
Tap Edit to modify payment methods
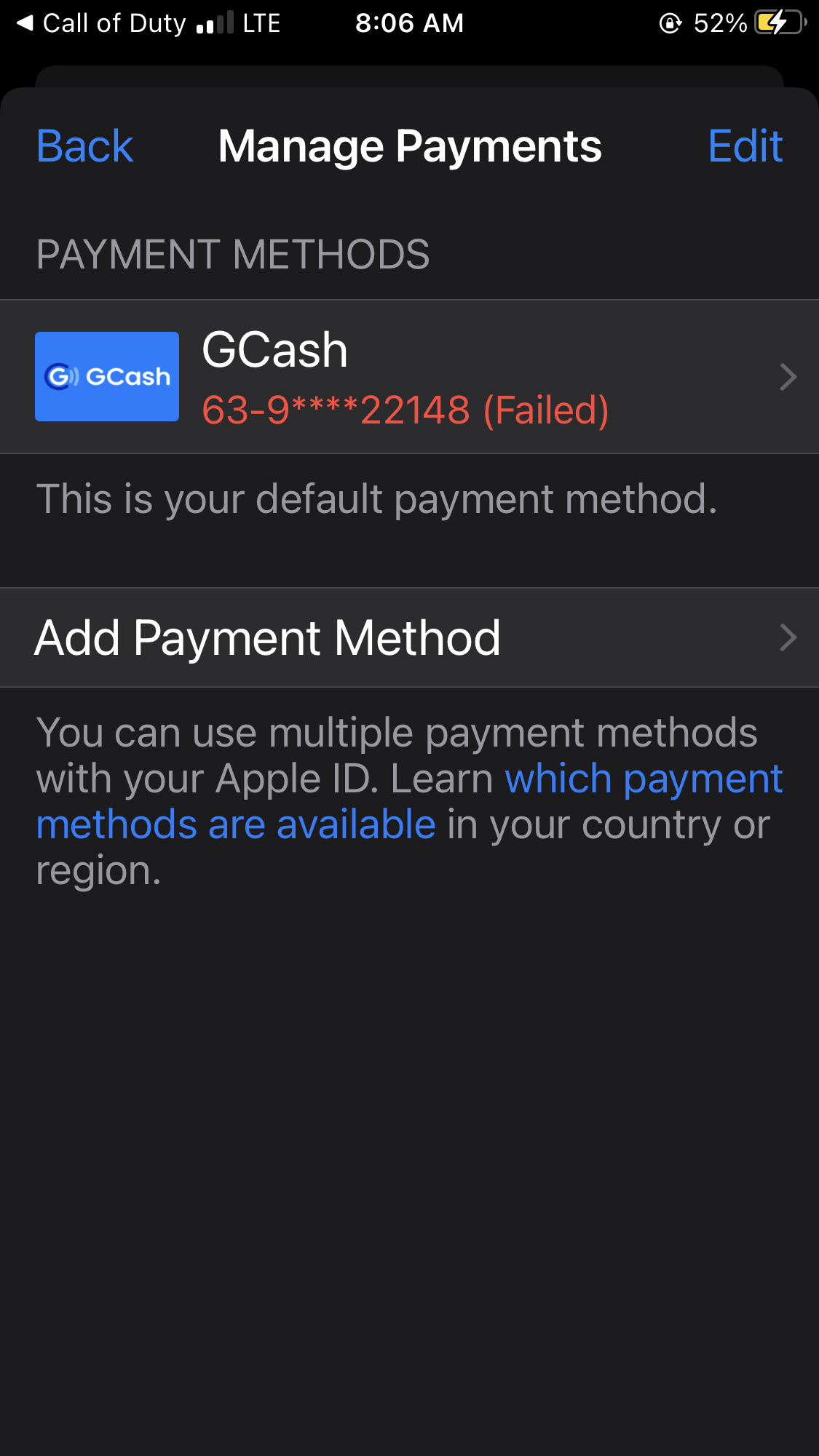point(745,146)
